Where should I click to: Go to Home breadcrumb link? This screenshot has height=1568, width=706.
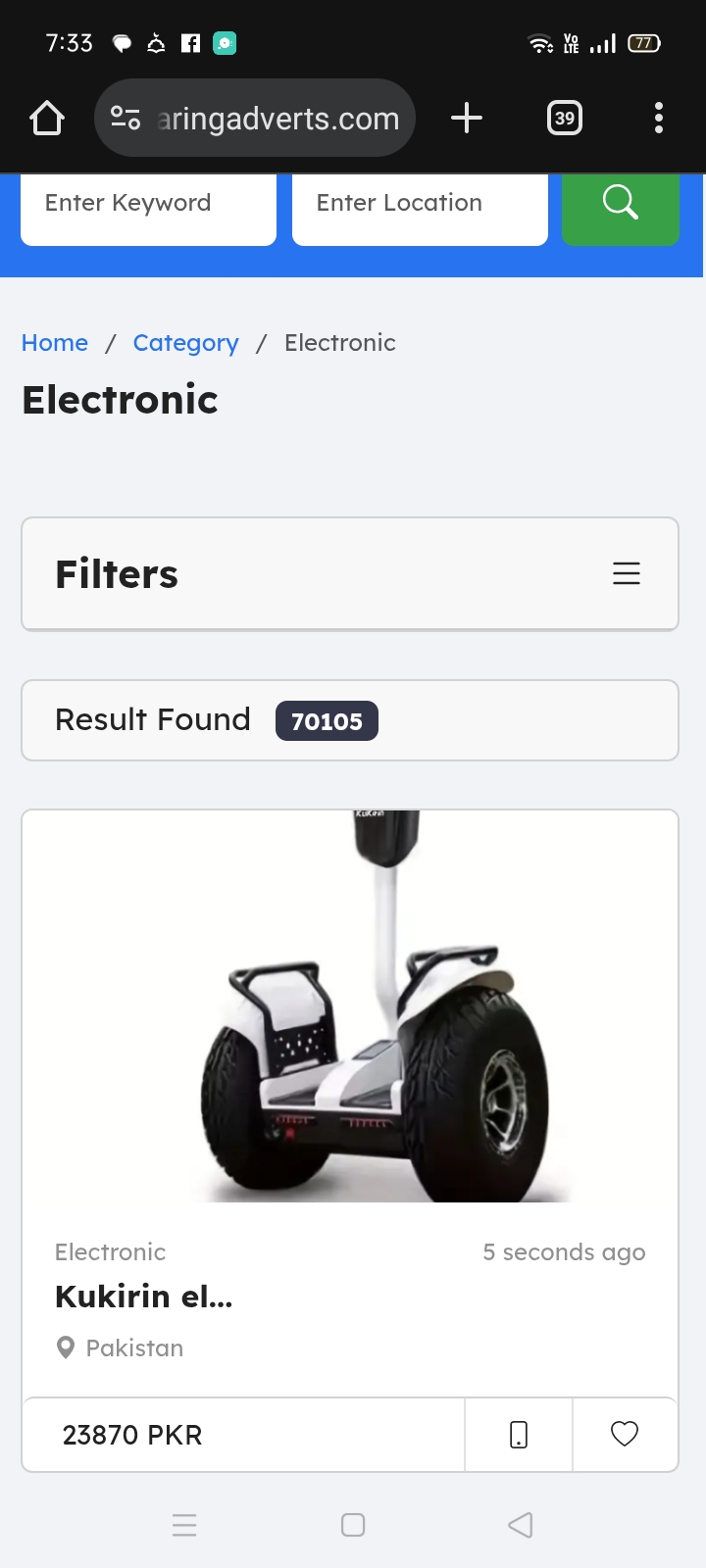[x=55, y=343]
